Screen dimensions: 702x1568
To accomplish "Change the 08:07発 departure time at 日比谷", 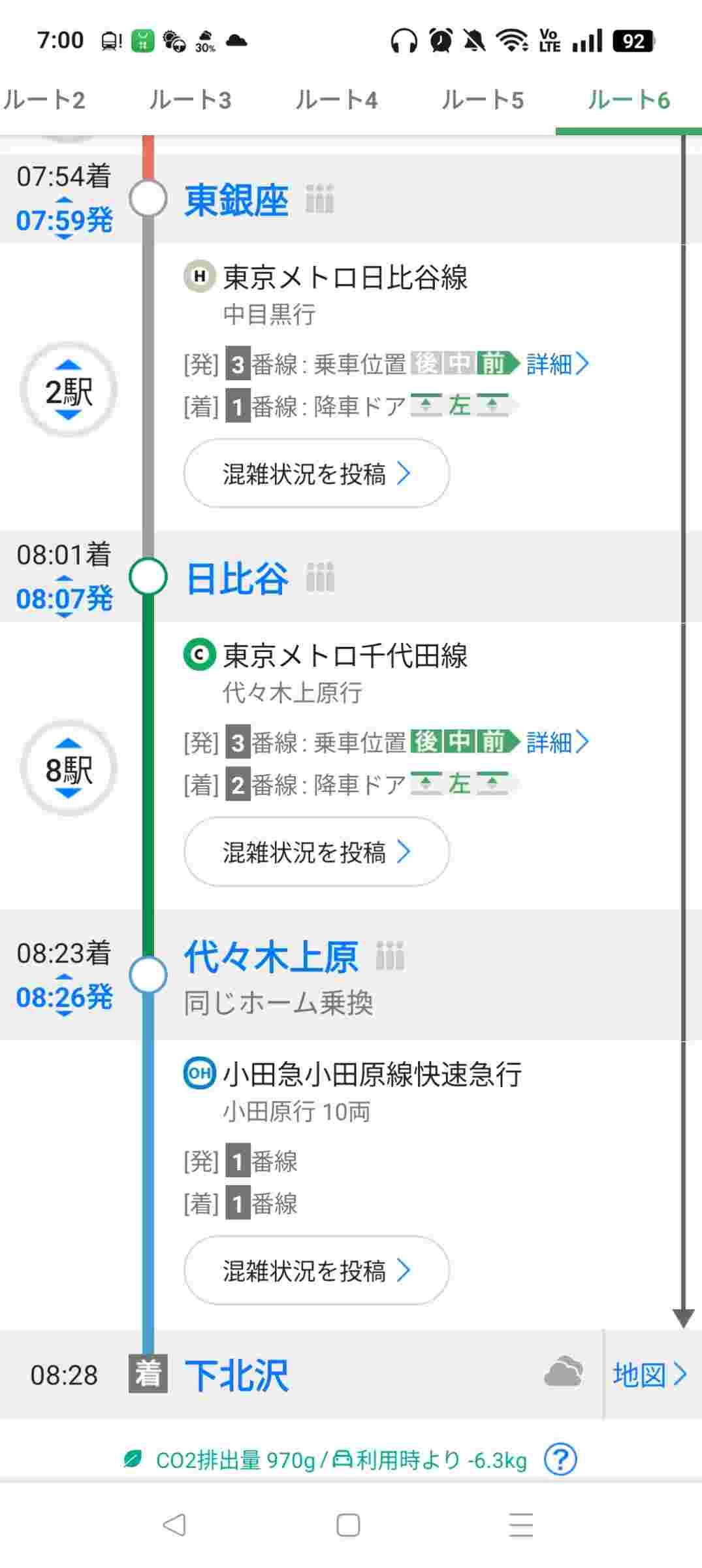I will point(64,598).
